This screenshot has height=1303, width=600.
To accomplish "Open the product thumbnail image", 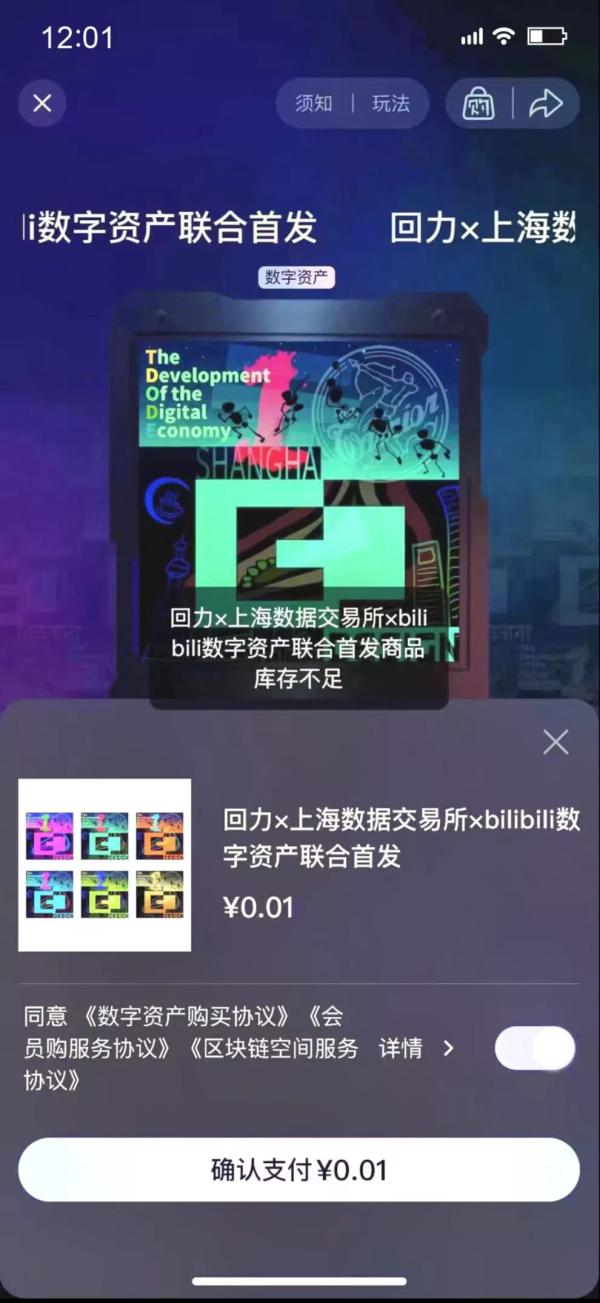I will click(105, 865).
